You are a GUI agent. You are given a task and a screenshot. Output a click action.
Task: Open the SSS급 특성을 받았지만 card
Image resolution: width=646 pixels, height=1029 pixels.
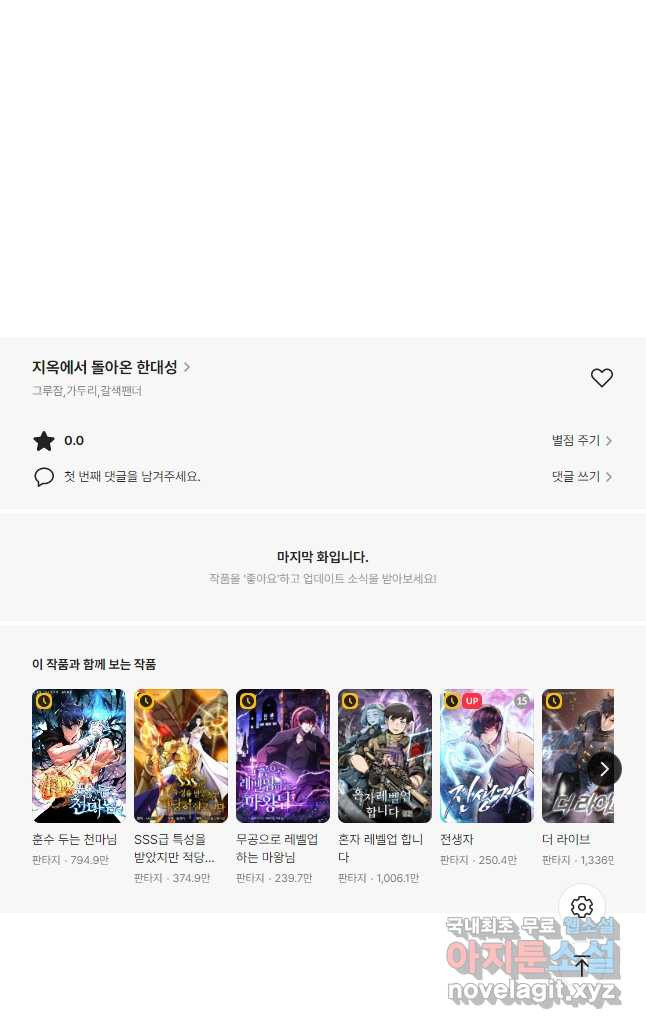(181, 755)
